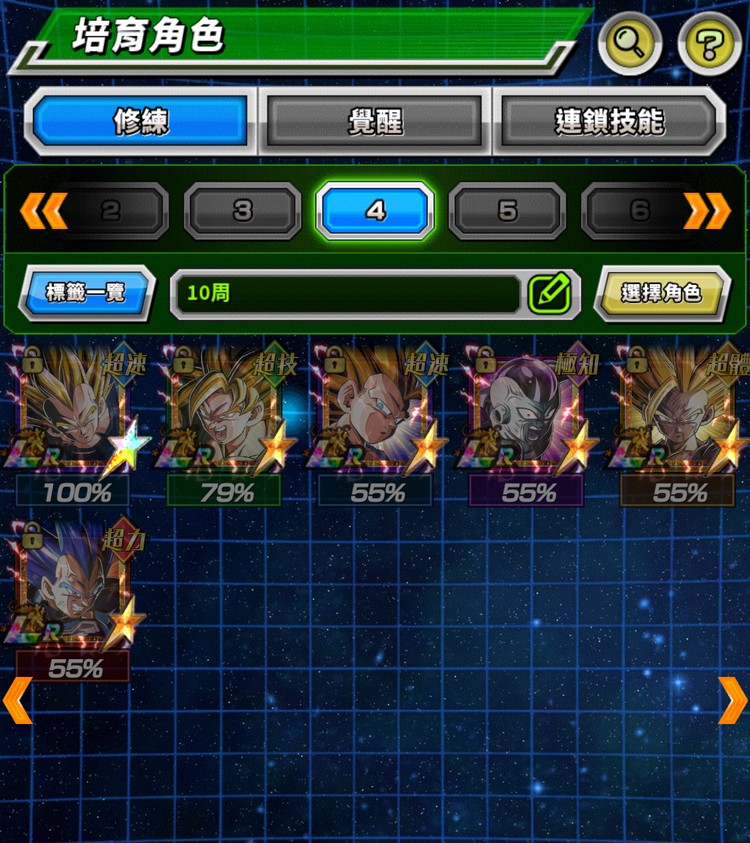
Task: Go to next label pages with right double arrow
Action: 706,211
